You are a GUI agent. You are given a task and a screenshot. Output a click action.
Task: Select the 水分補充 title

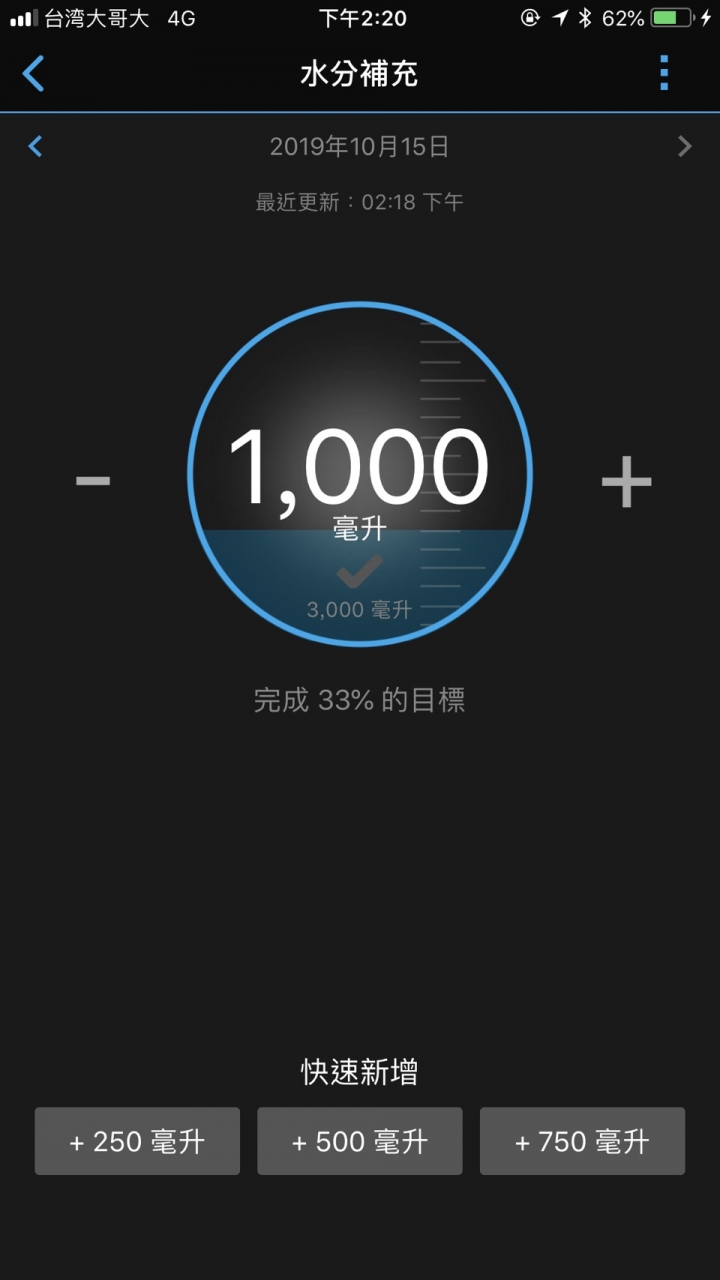[x=360, y=74]
